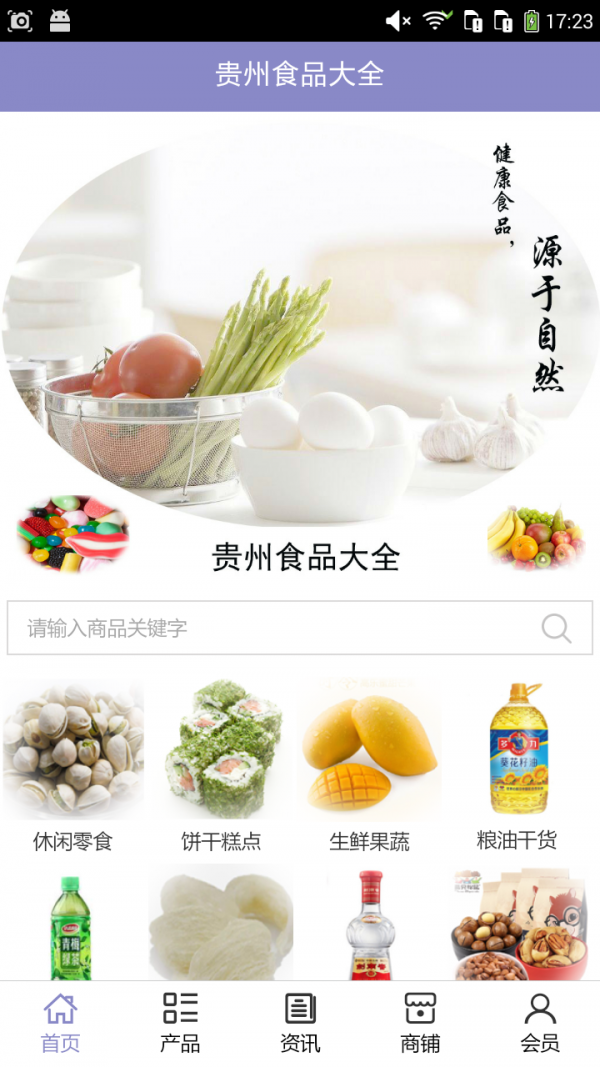Screen dimensions: 600x1067
Task: Switch to the 首页 tab
Action: click(60, 1023)
